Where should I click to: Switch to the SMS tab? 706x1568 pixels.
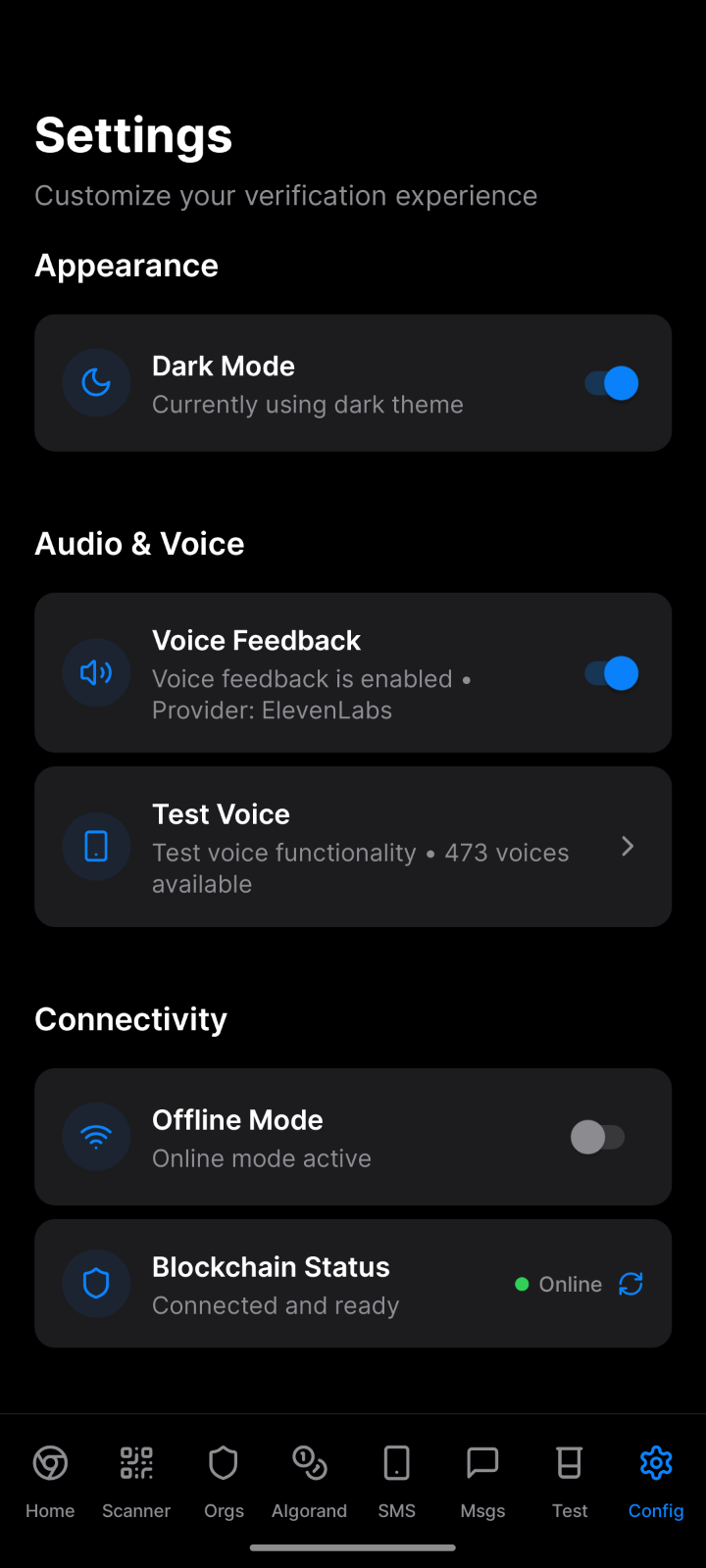click(397, 1482)
